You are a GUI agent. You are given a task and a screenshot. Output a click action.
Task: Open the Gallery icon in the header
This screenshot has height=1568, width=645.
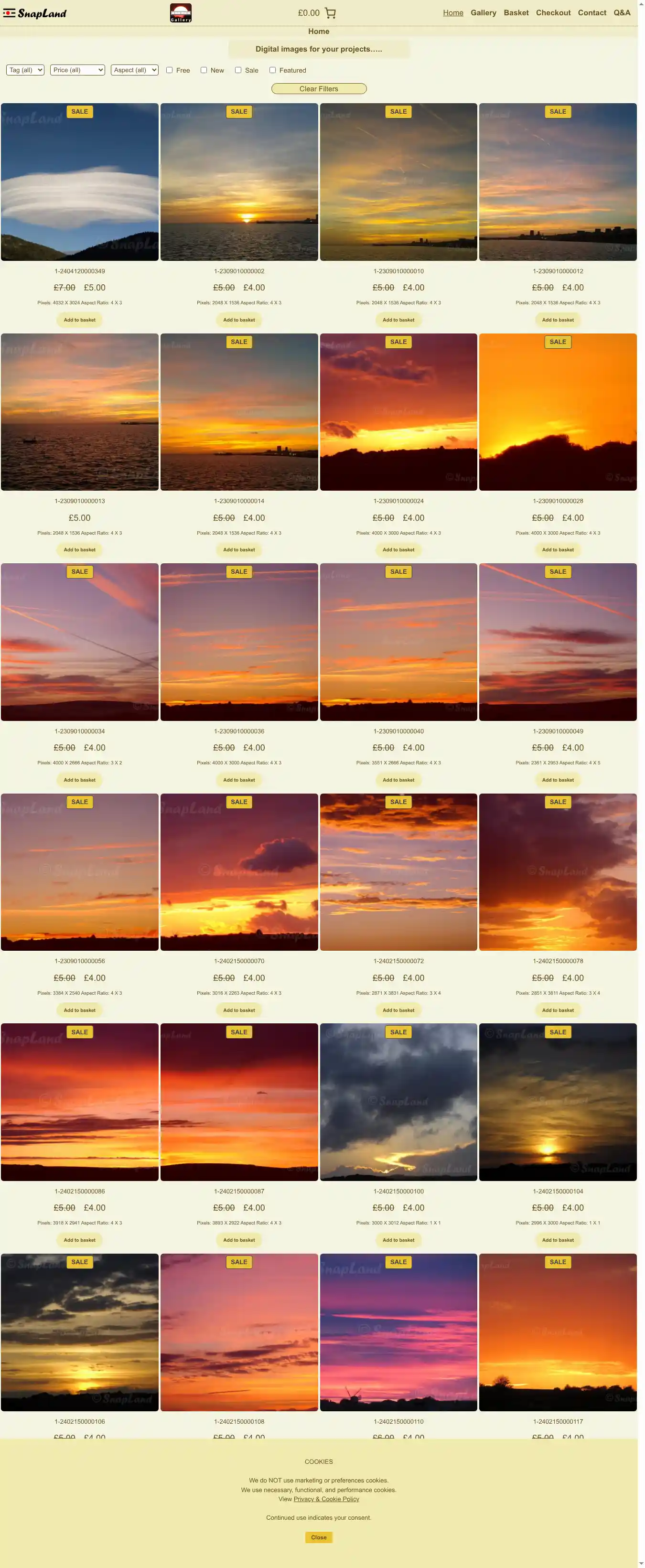pos(181,13)
